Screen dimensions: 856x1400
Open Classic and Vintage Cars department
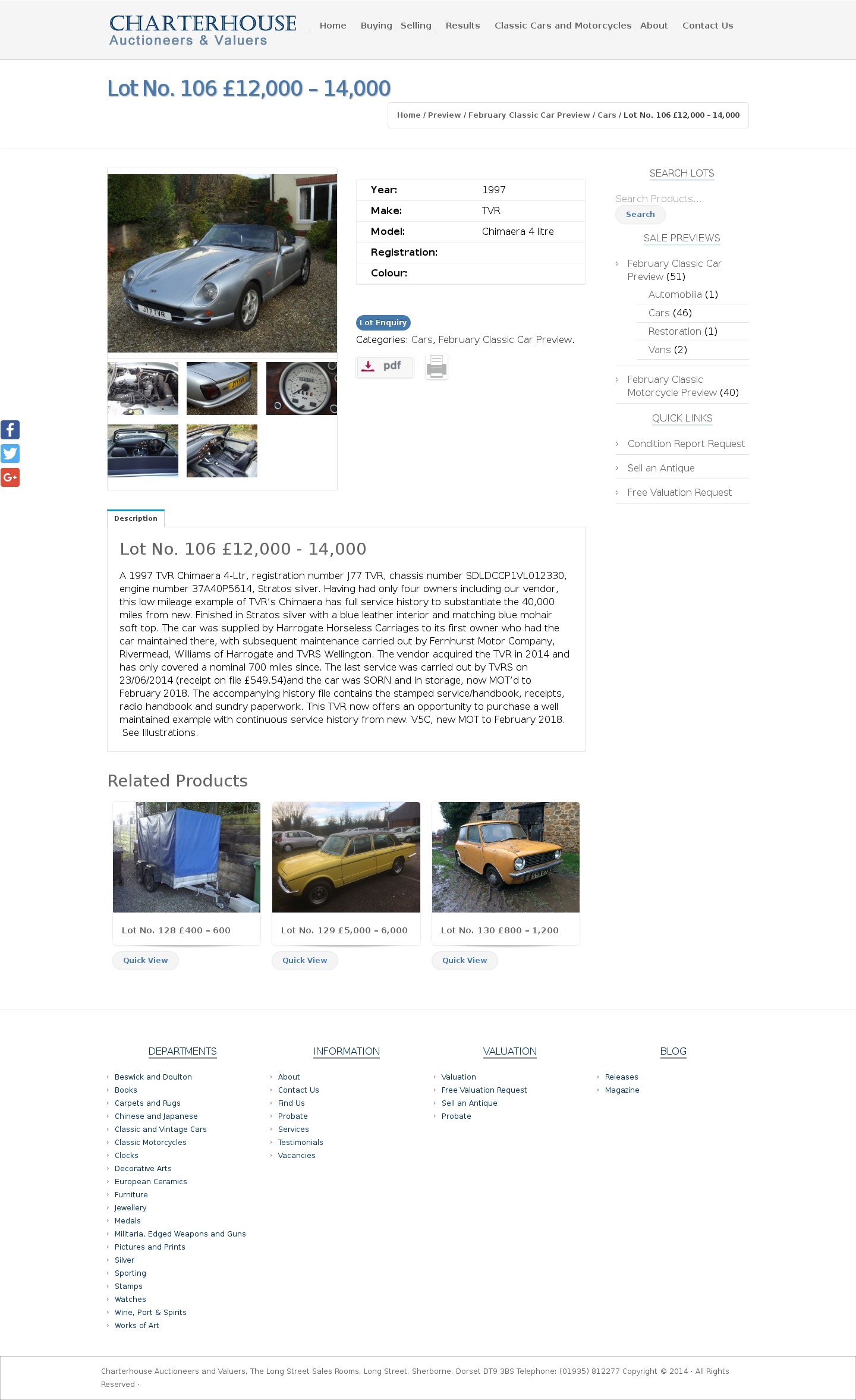(160, 1129)
